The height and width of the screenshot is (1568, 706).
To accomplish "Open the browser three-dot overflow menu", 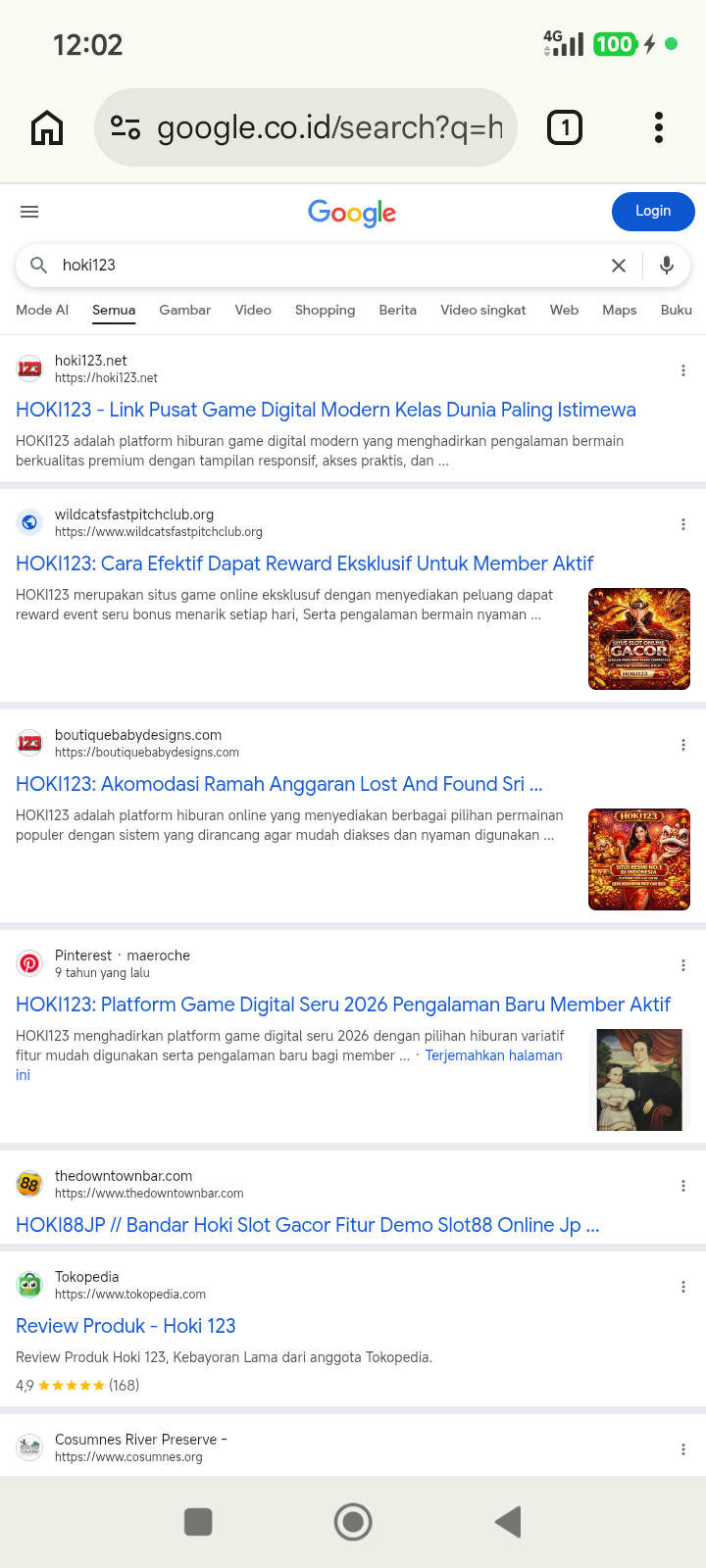I will 659,127.
